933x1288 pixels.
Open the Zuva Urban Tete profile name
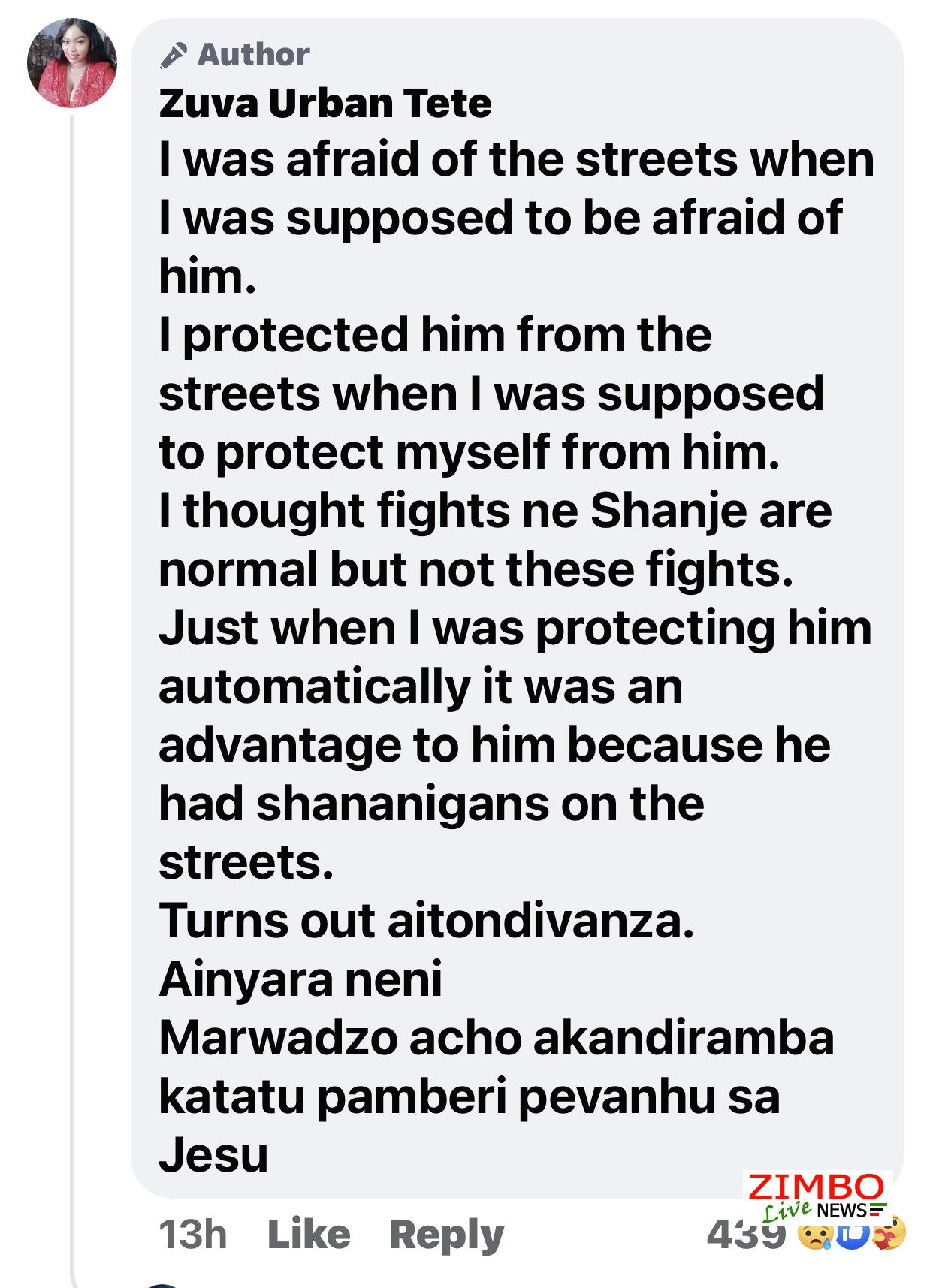(x=325, y=104)
